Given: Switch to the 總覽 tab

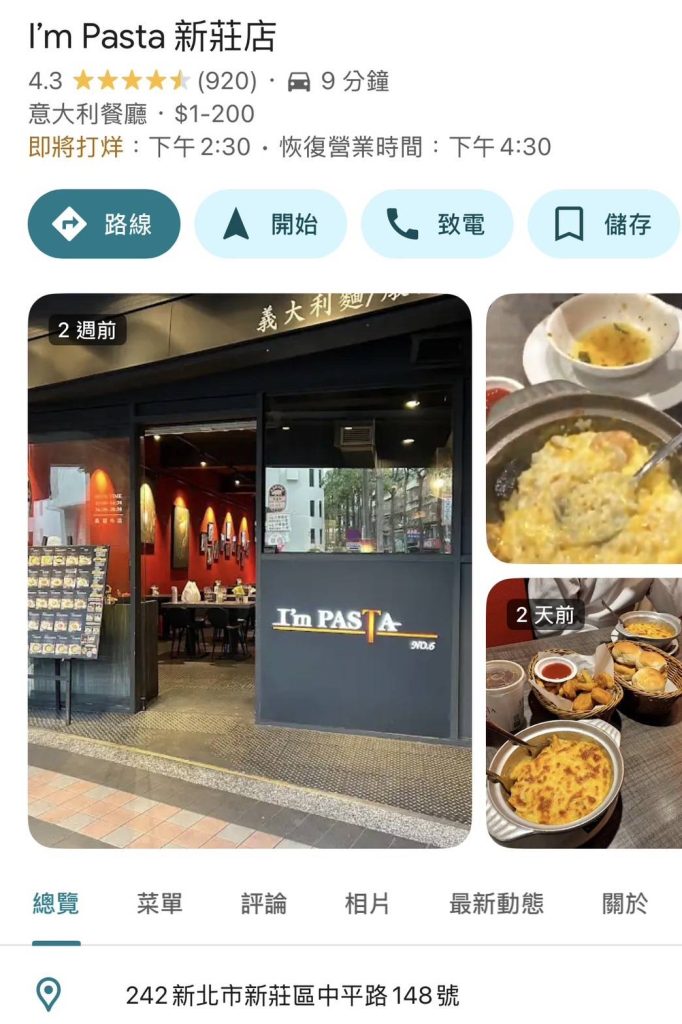Looking at the screenshot, I should tap(56, 904).
